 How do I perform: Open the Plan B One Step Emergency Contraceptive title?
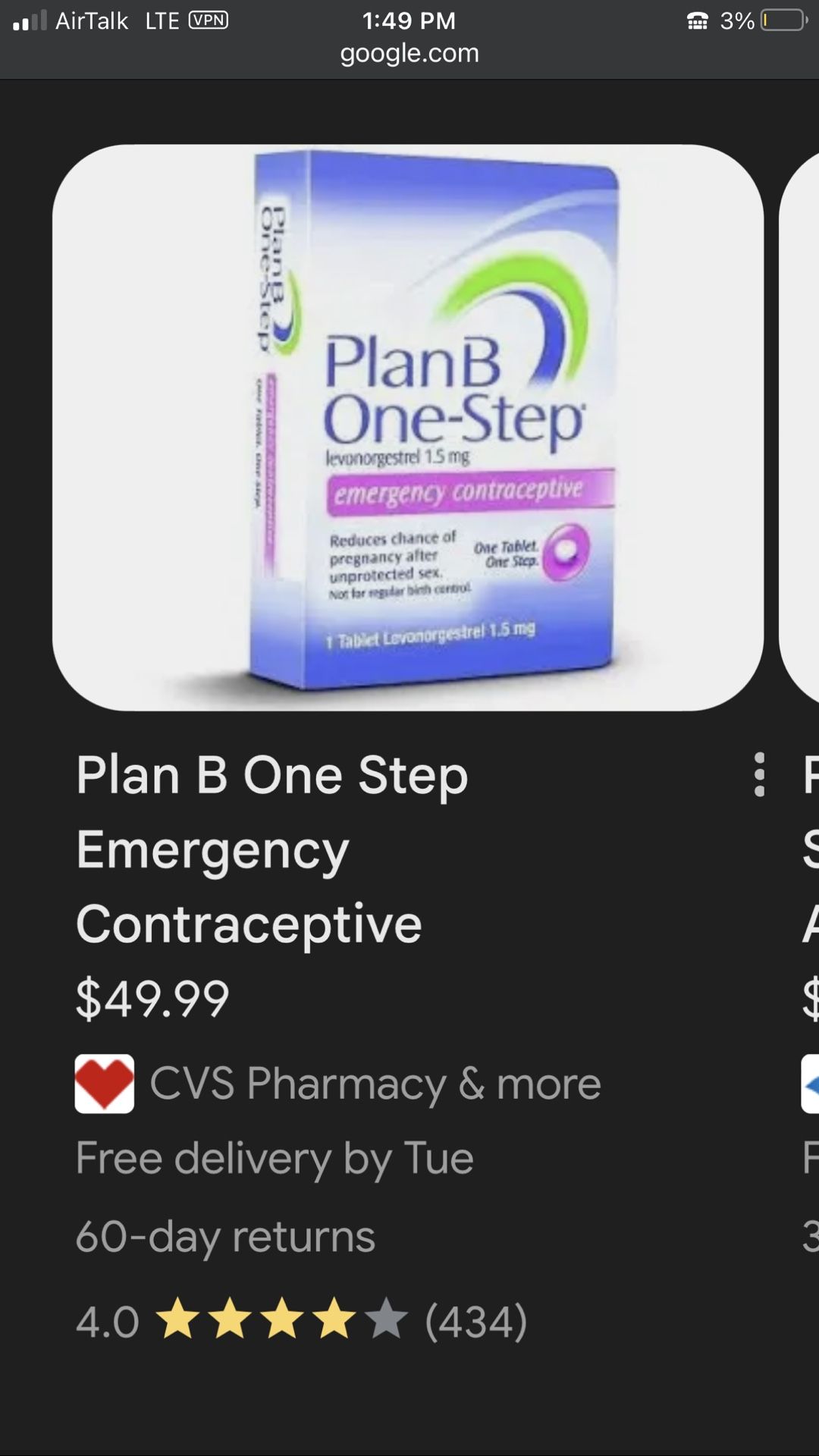pos(271,849)
